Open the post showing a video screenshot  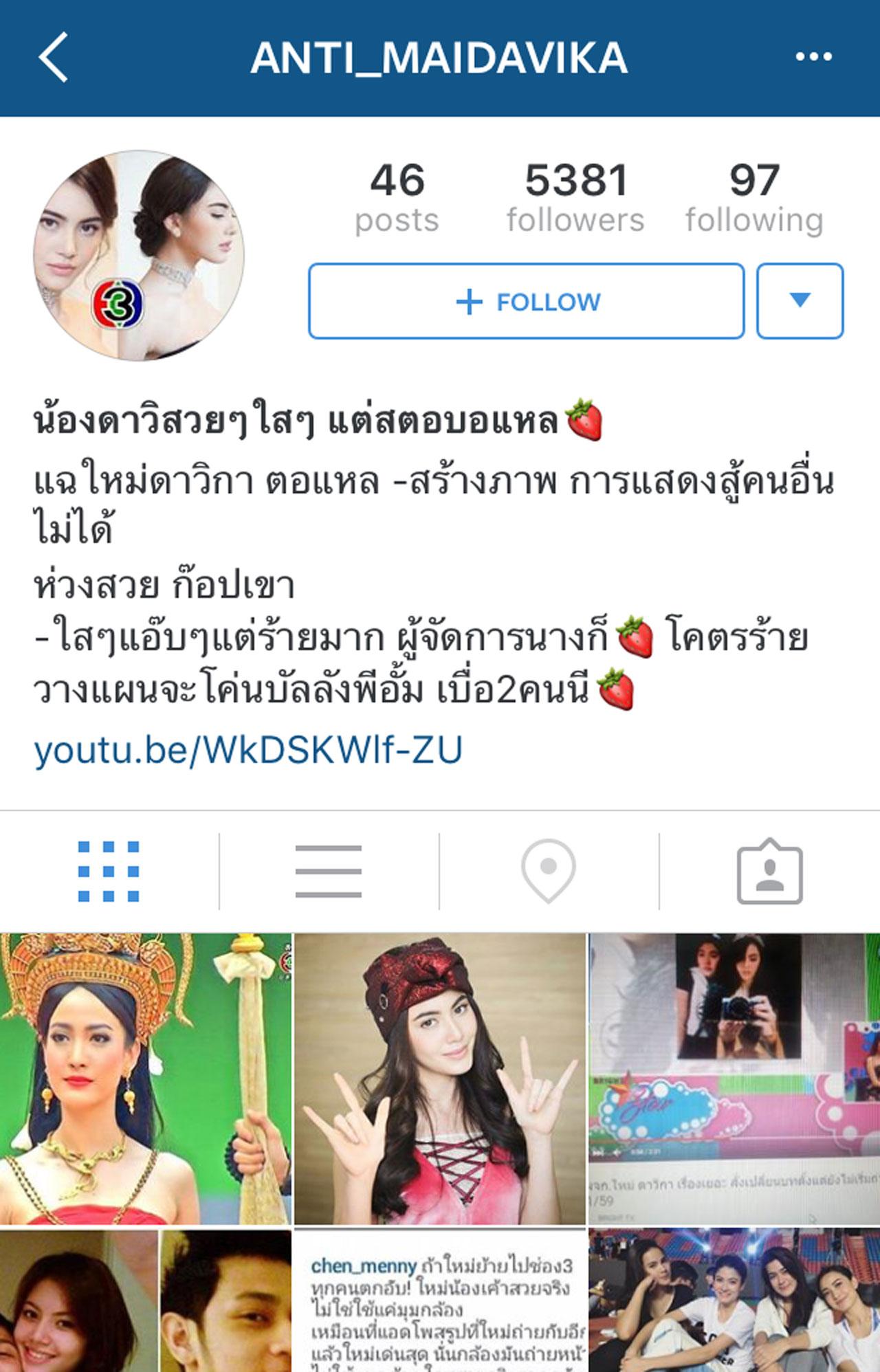734,1079
